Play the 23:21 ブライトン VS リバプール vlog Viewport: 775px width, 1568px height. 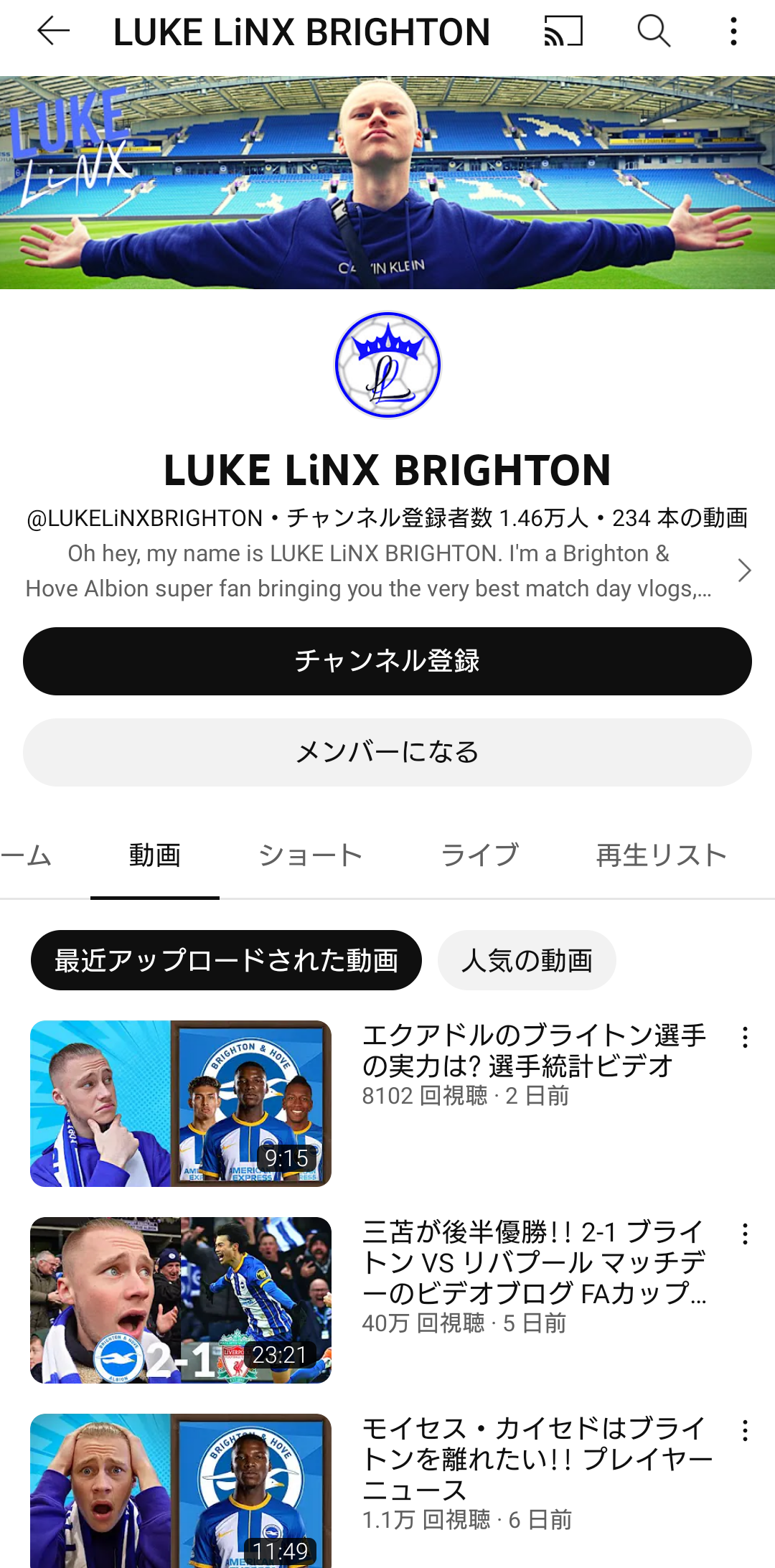[x=181, y=1300]
